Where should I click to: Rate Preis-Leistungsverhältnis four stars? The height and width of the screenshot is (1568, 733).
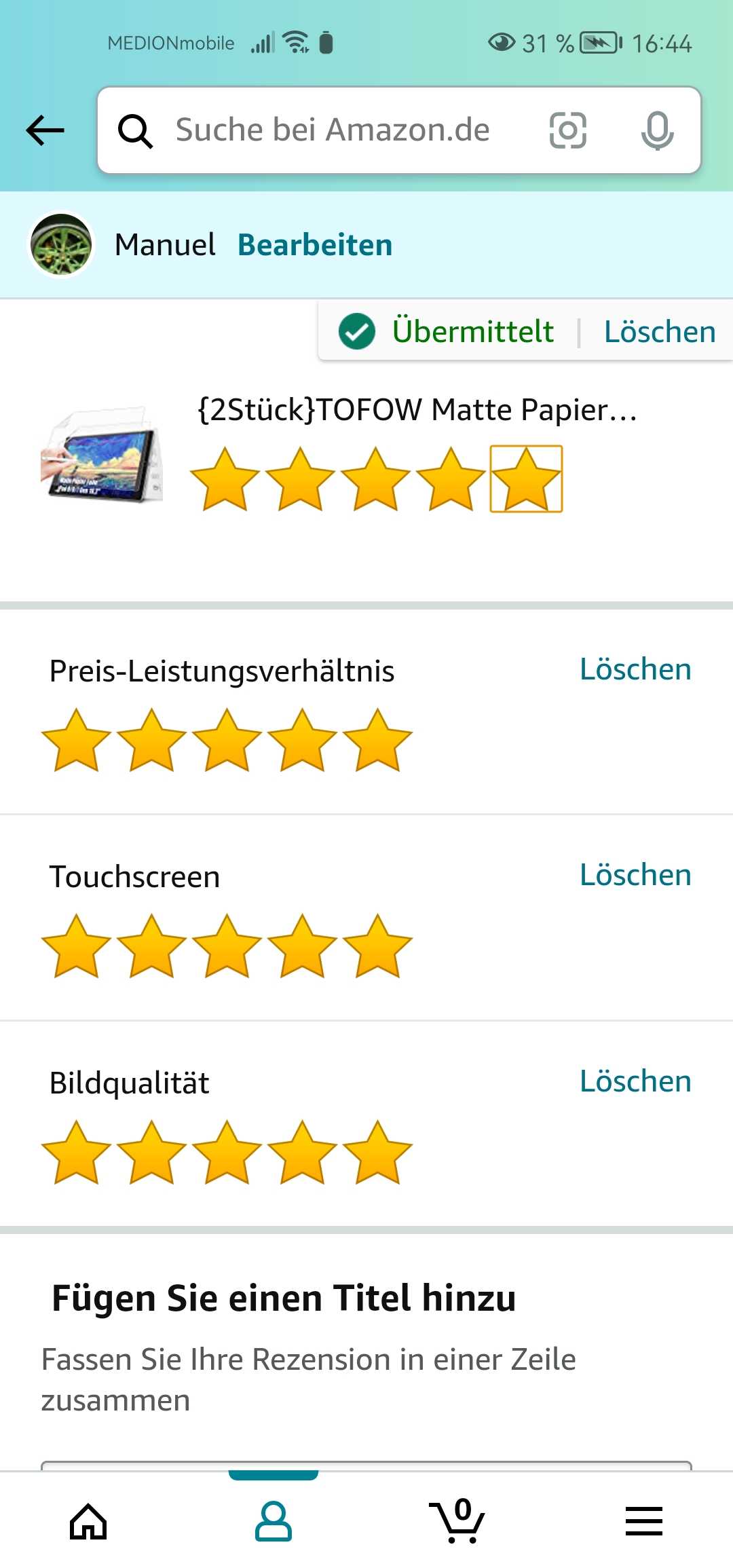pos(302,741)
